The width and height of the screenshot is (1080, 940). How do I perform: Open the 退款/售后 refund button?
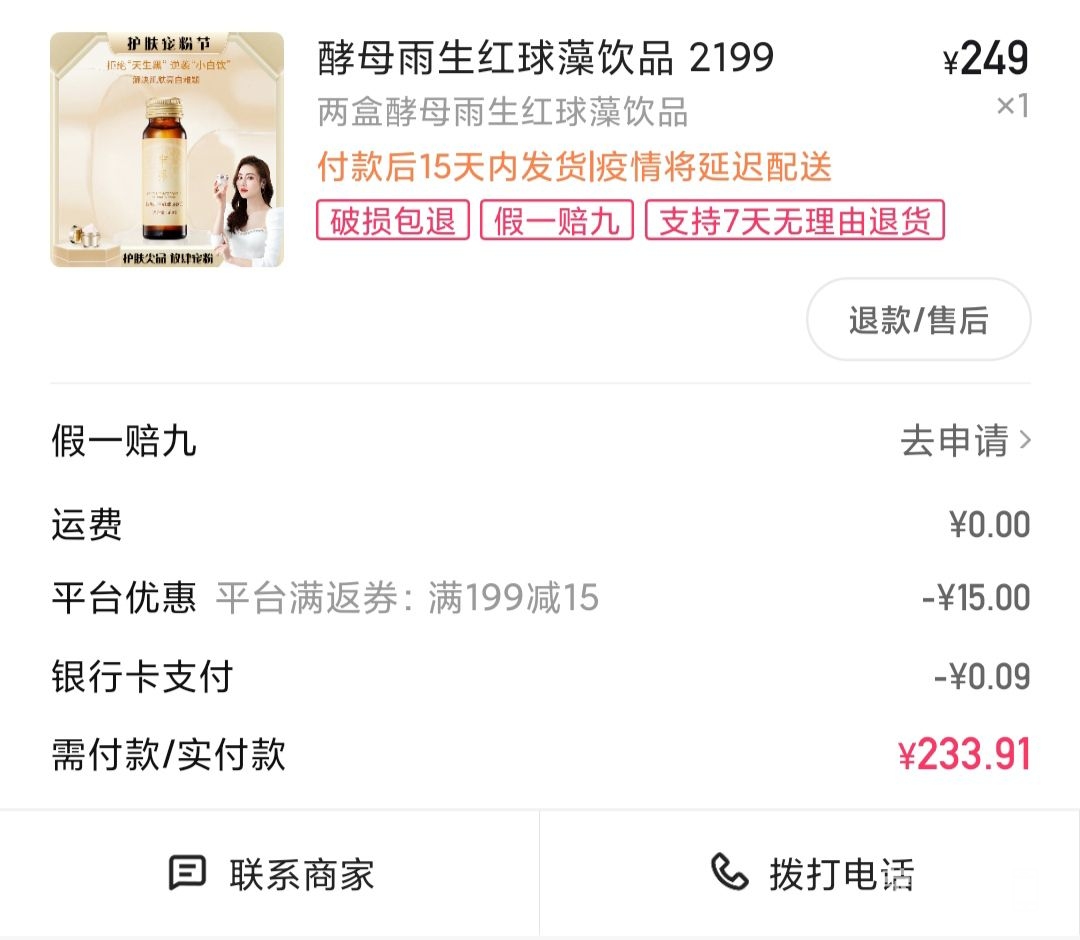pyautogui.click(x=918, y=320)
